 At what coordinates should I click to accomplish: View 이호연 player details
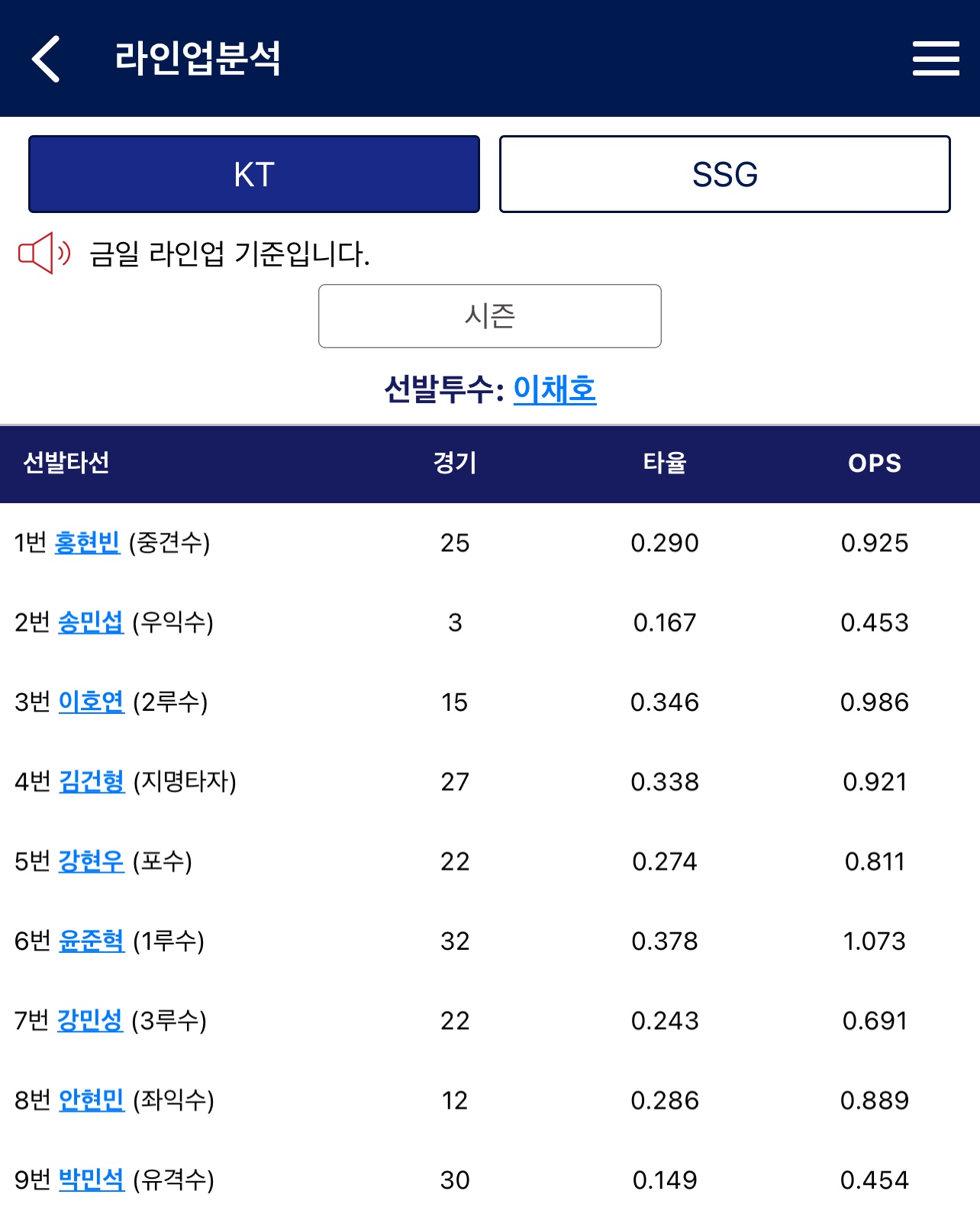pos(91,702)
